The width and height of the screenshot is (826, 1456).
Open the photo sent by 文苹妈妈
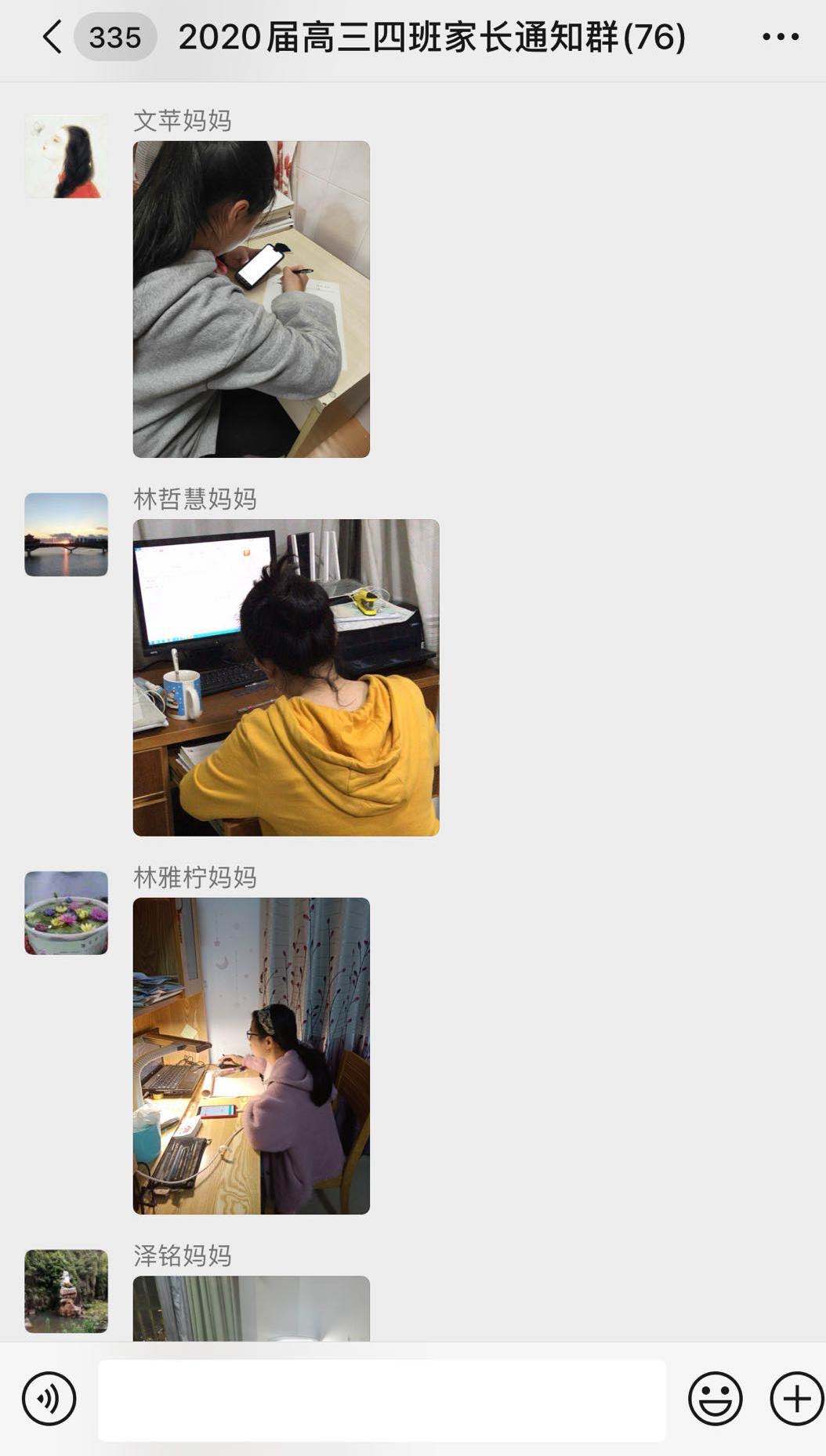[251, 299]
